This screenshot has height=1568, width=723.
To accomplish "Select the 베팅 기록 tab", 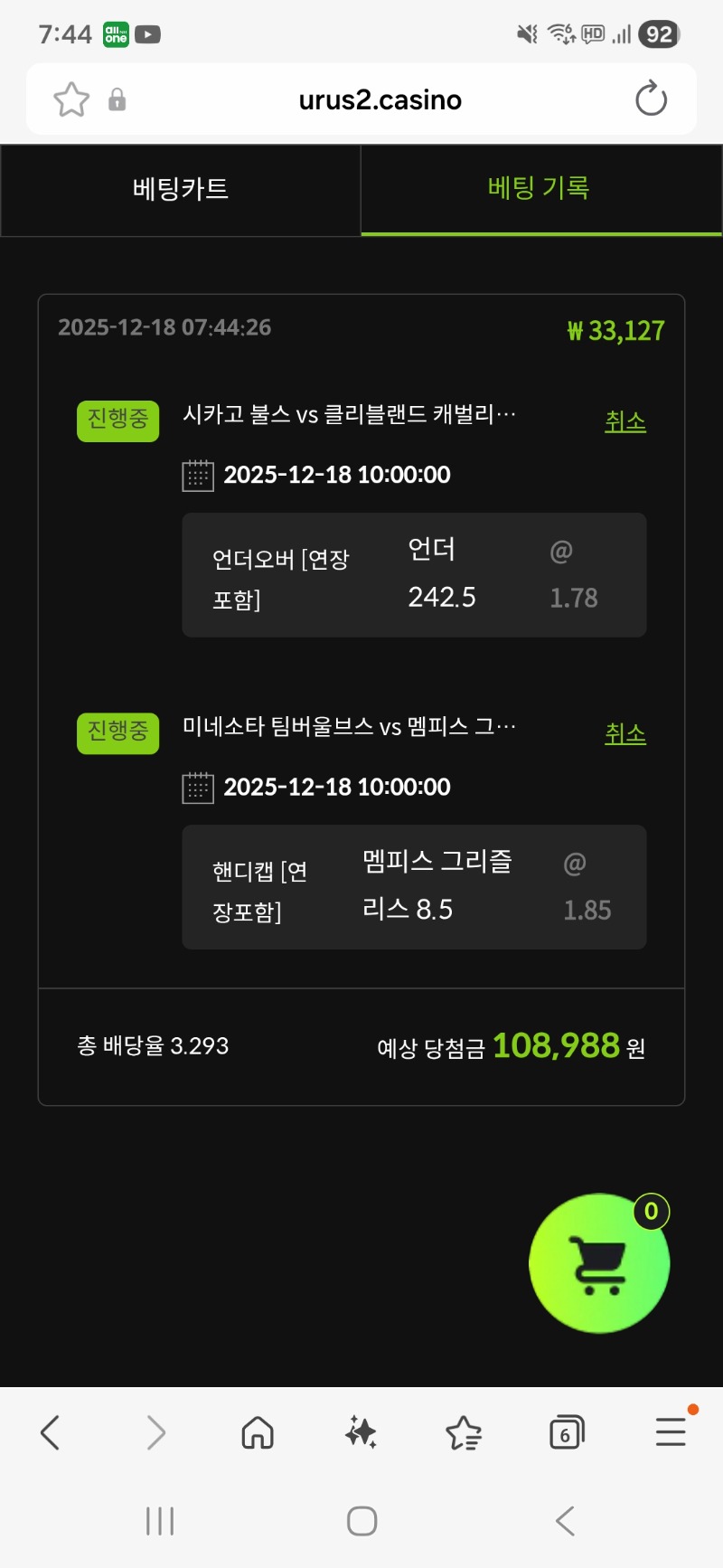I will 540,189.
